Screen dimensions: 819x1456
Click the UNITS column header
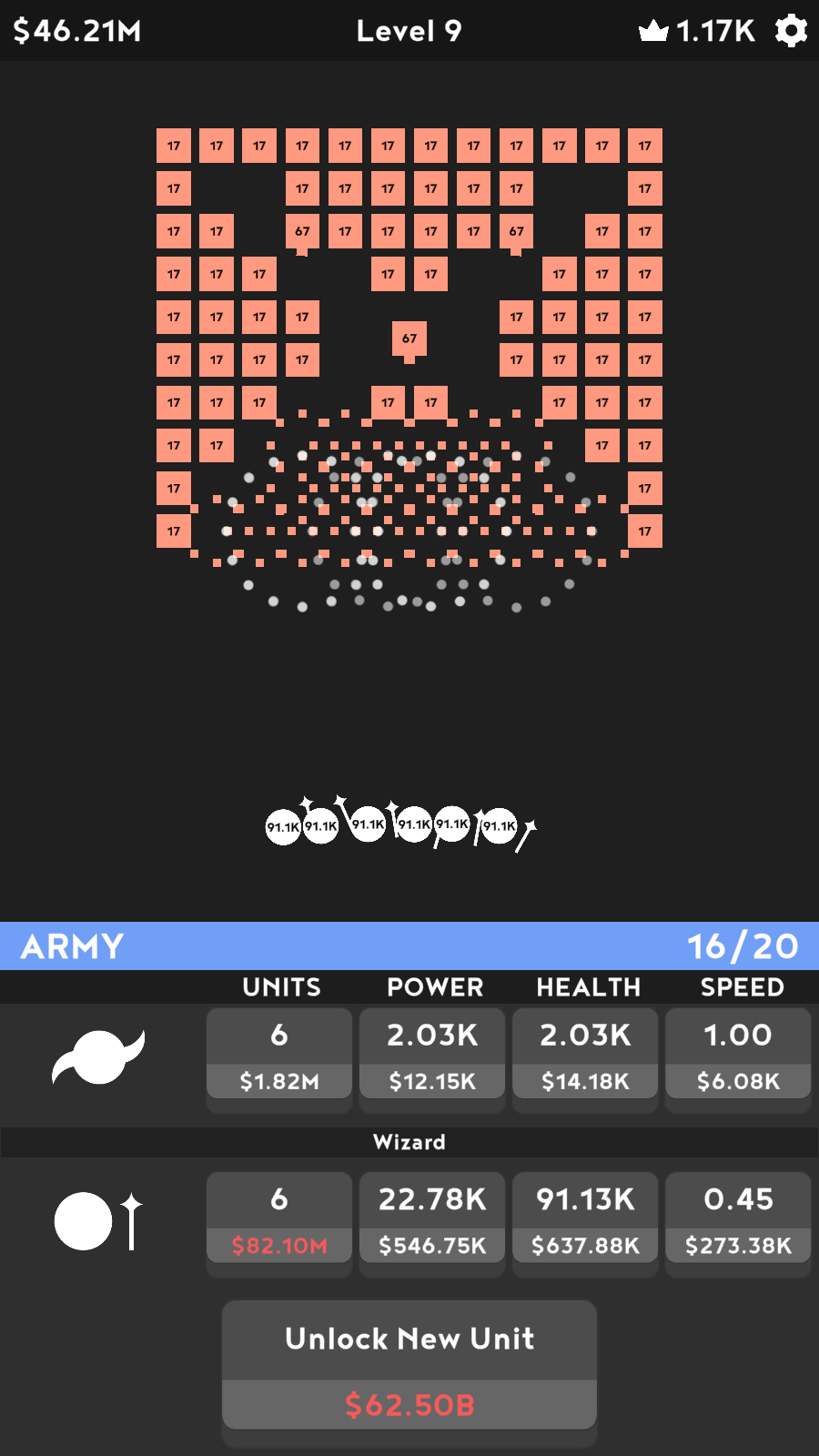coord(281,988)
